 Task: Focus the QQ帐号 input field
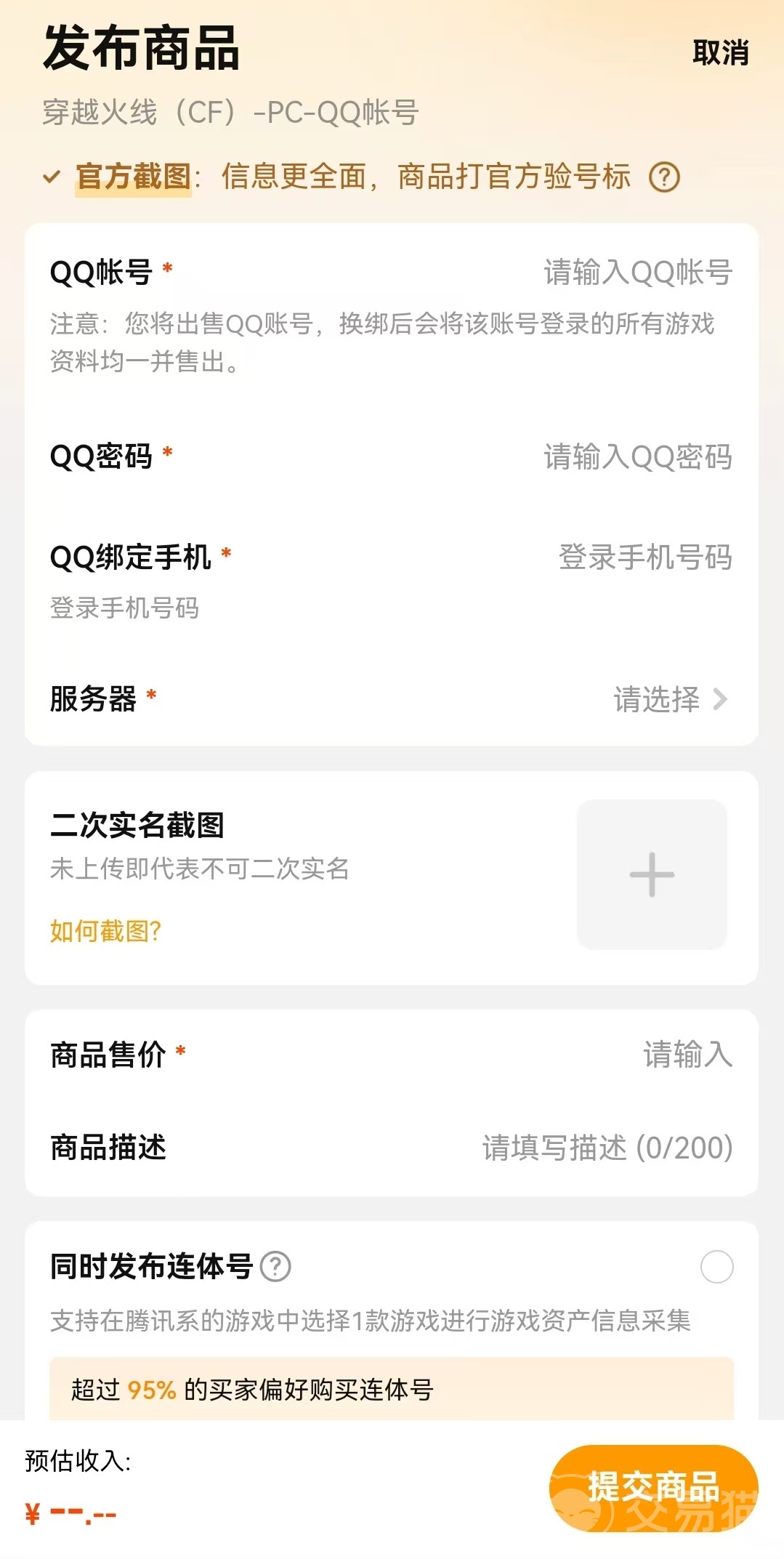pos(637,273)
